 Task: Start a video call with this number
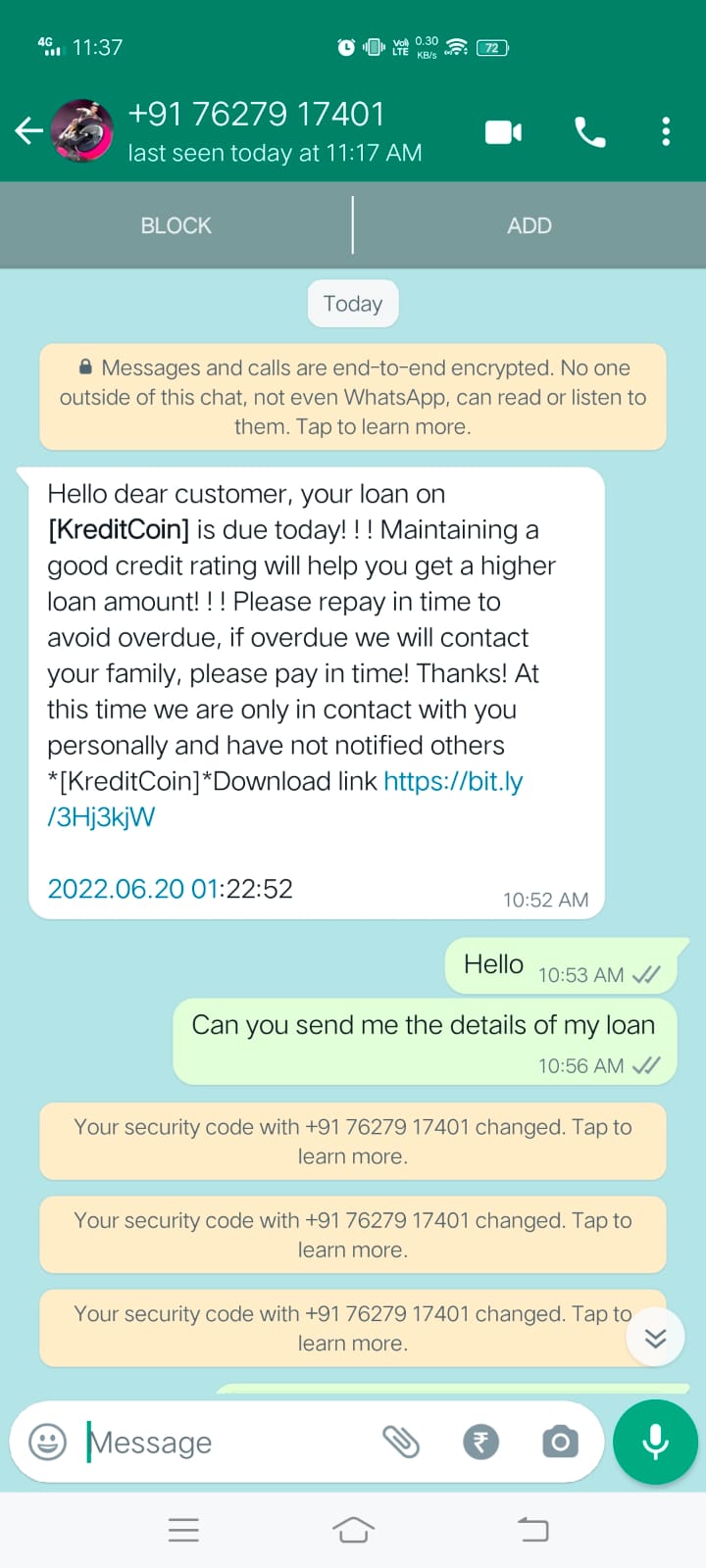(503, 131)
